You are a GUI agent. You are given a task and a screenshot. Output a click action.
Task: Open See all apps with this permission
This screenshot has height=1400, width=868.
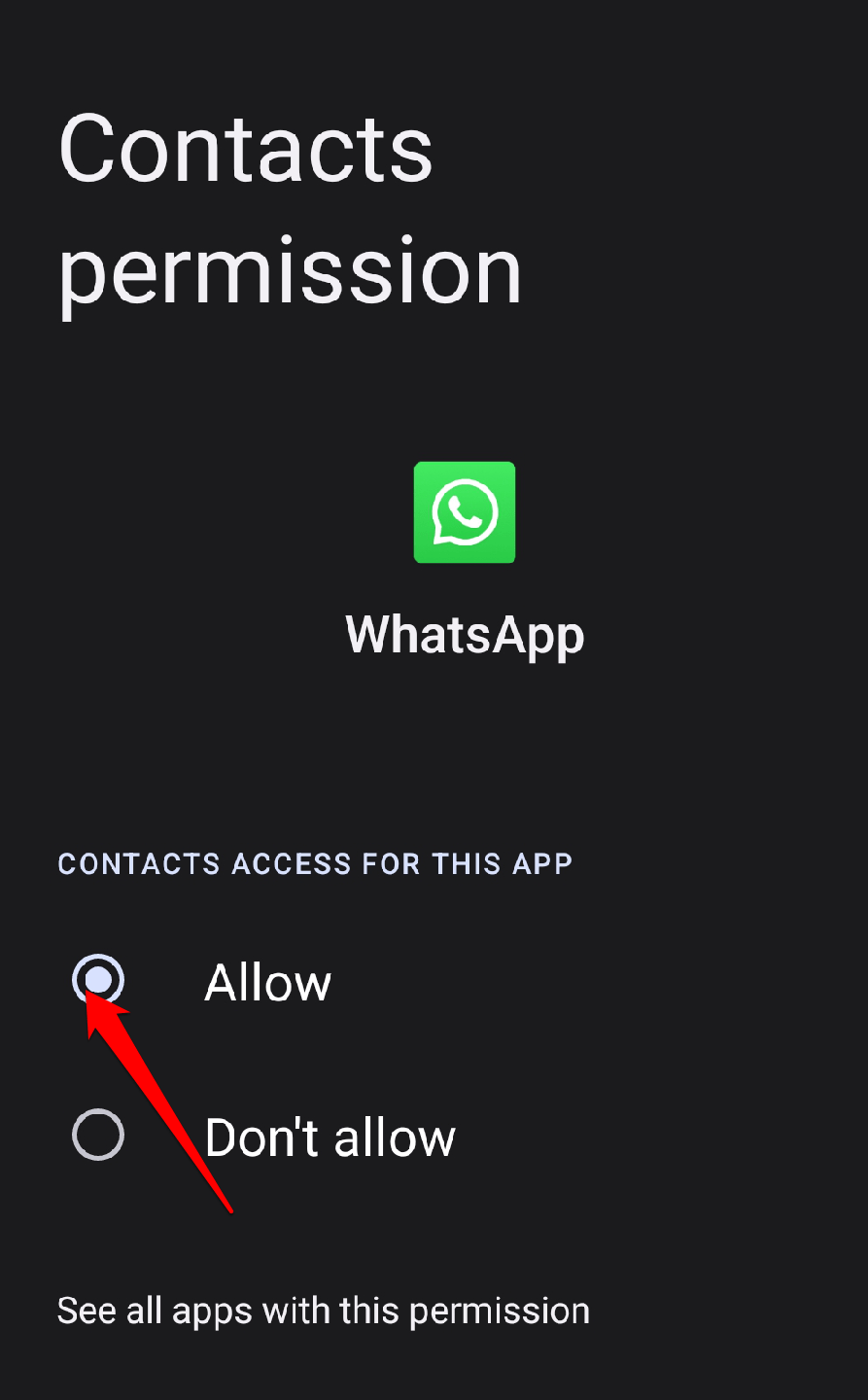pos(324,1311)
